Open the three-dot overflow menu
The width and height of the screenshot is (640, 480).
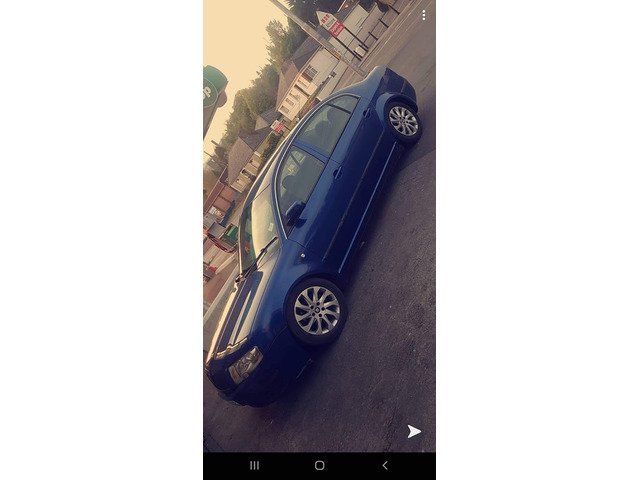click(423, 15)
